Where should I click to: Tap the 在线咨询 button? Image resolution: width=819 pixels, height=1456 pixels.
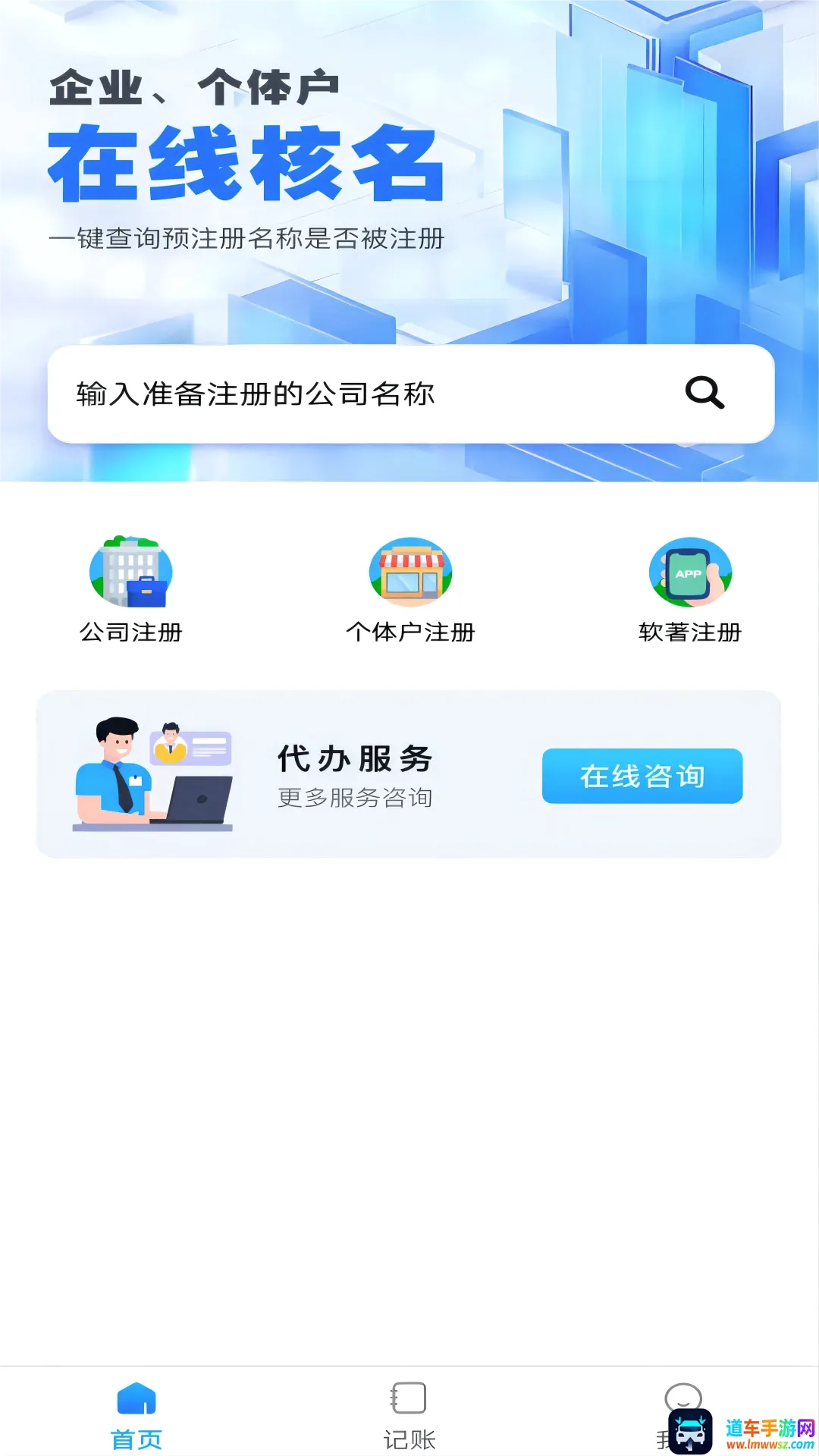tap(642, 776)
